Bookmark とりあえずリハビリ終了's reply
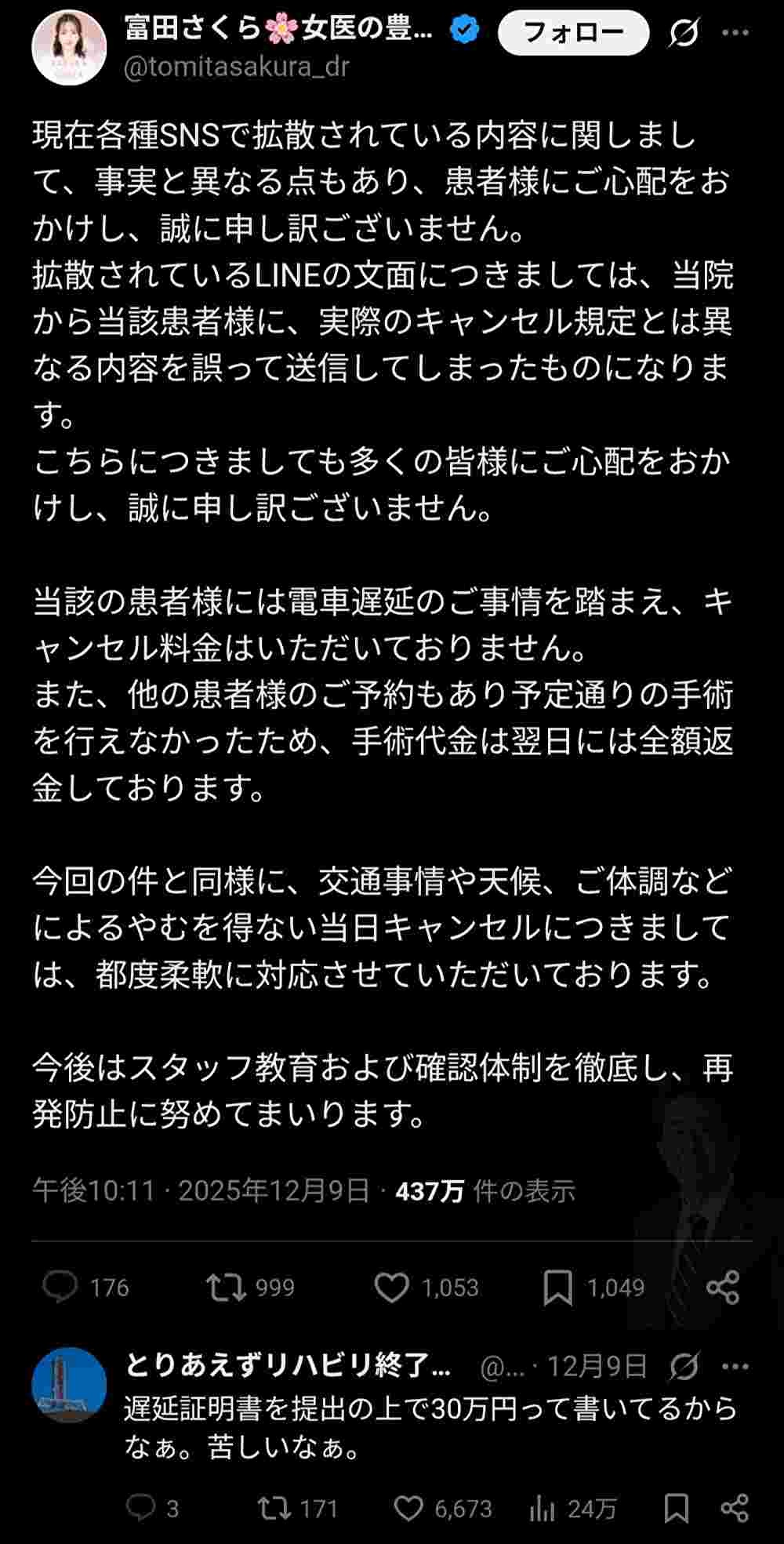The width and height of the screenshot is (784, 1544). pyautogui.click(x=676, y=1508)
